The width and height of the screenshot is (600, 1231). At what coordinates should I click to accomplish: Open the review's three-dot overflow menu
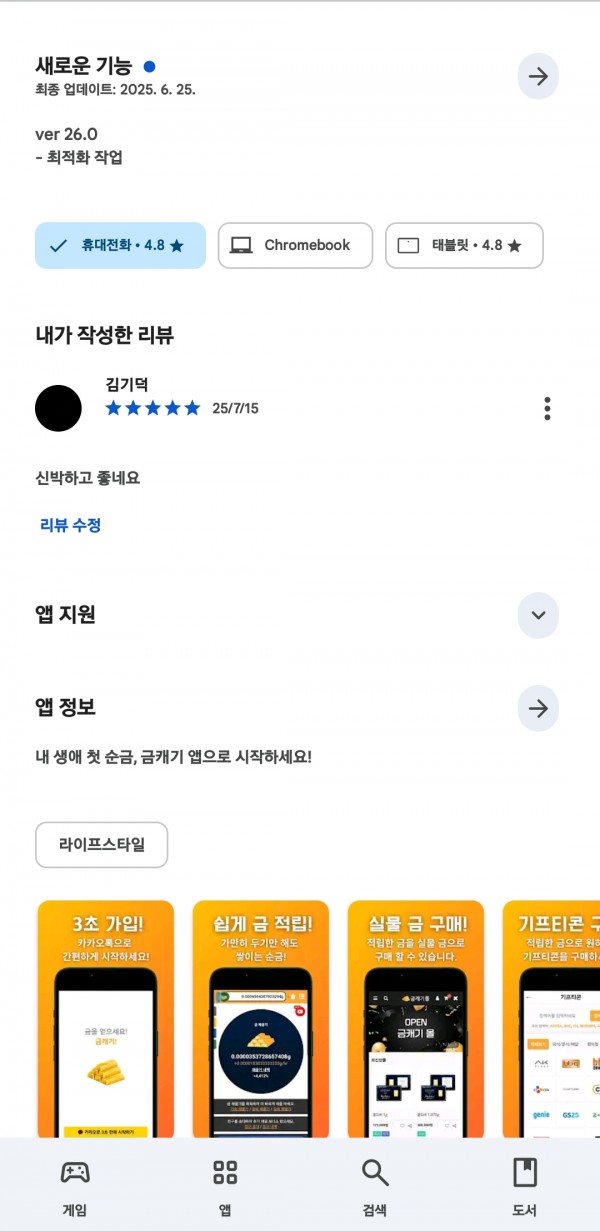pos(547,408)
